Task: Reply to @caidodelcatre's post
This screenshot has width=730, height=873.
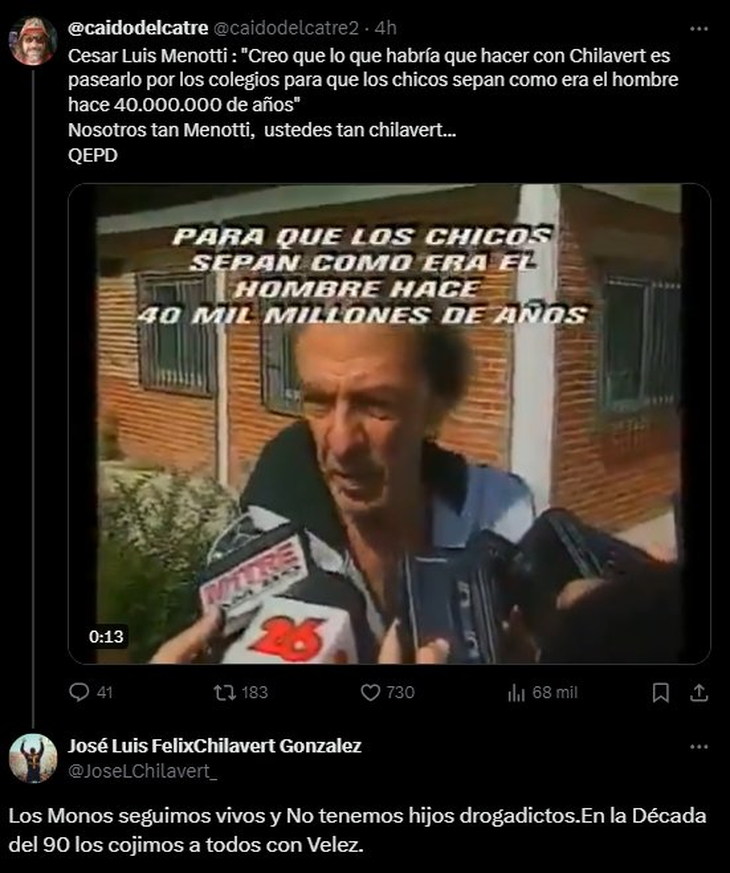Action: point(79,692)
